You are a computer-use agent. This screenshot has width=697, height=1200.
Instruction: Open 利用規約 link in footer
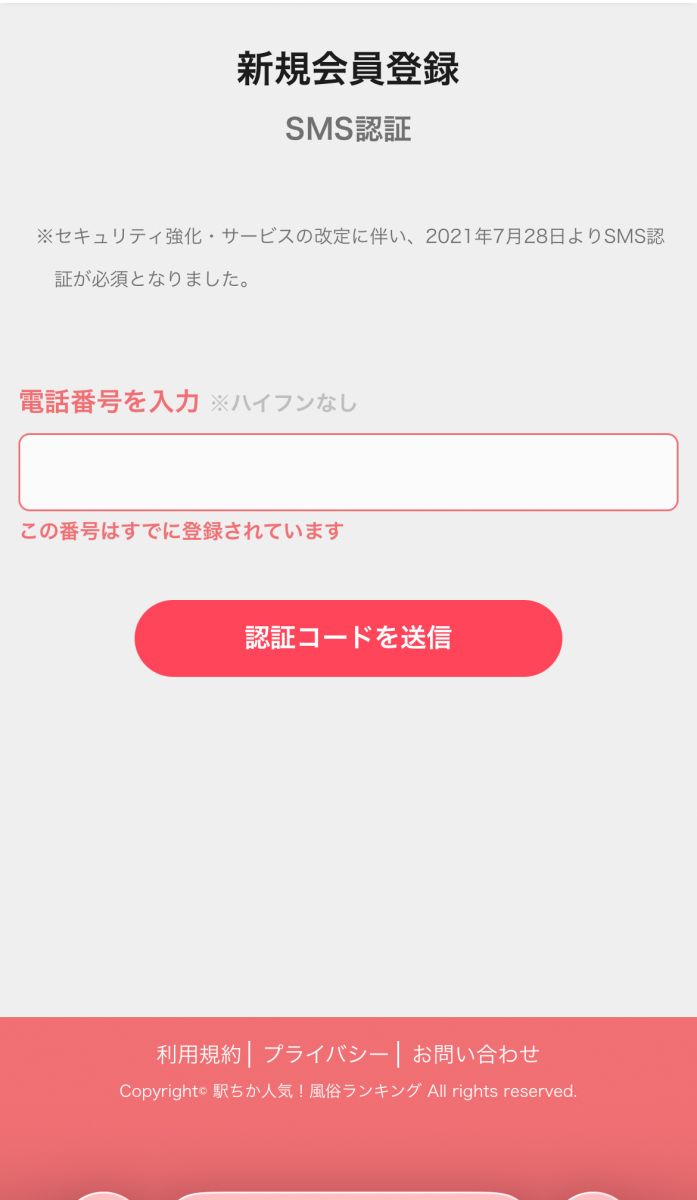pyautogui.click(x=199, y=1053)
